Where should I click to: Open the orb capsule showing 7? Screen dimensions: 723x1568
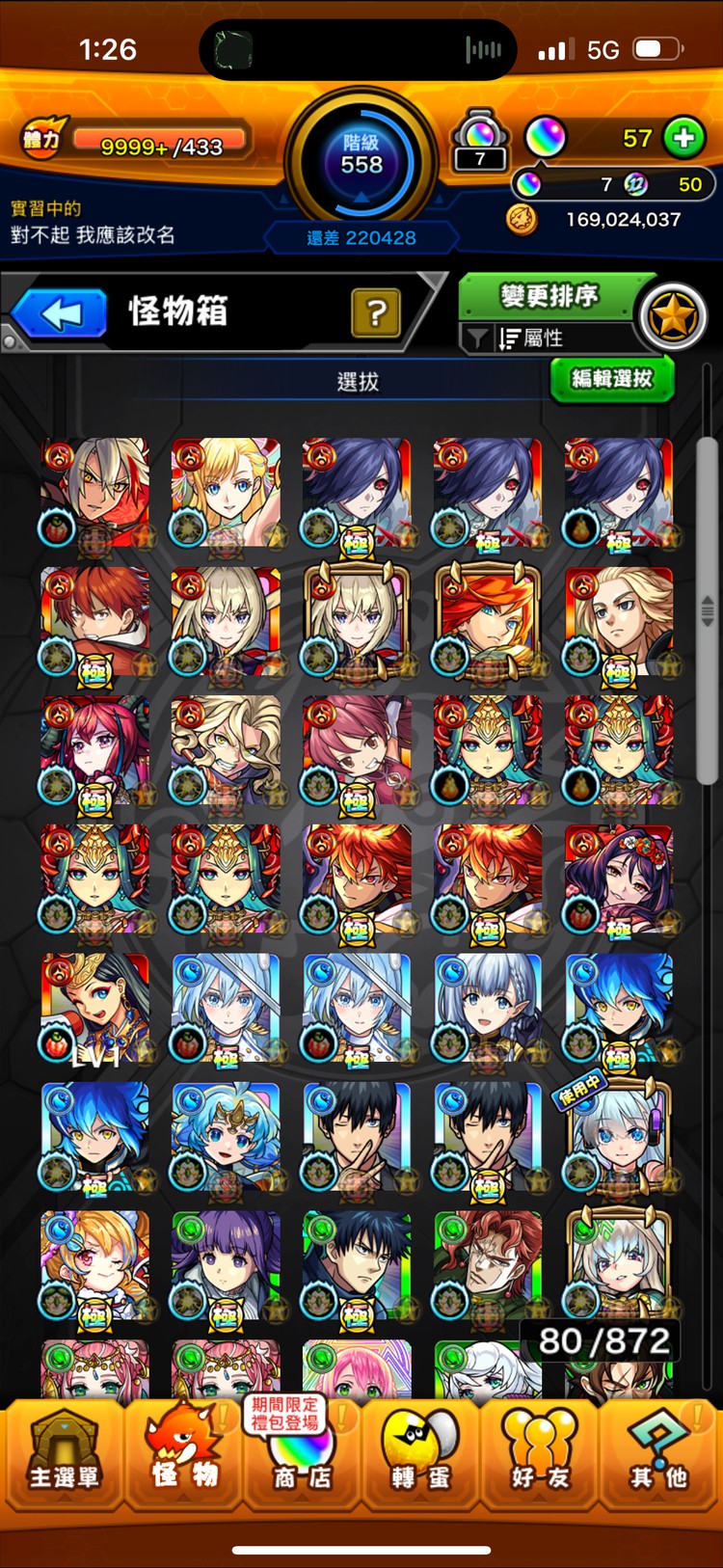[x=480, y=142]
